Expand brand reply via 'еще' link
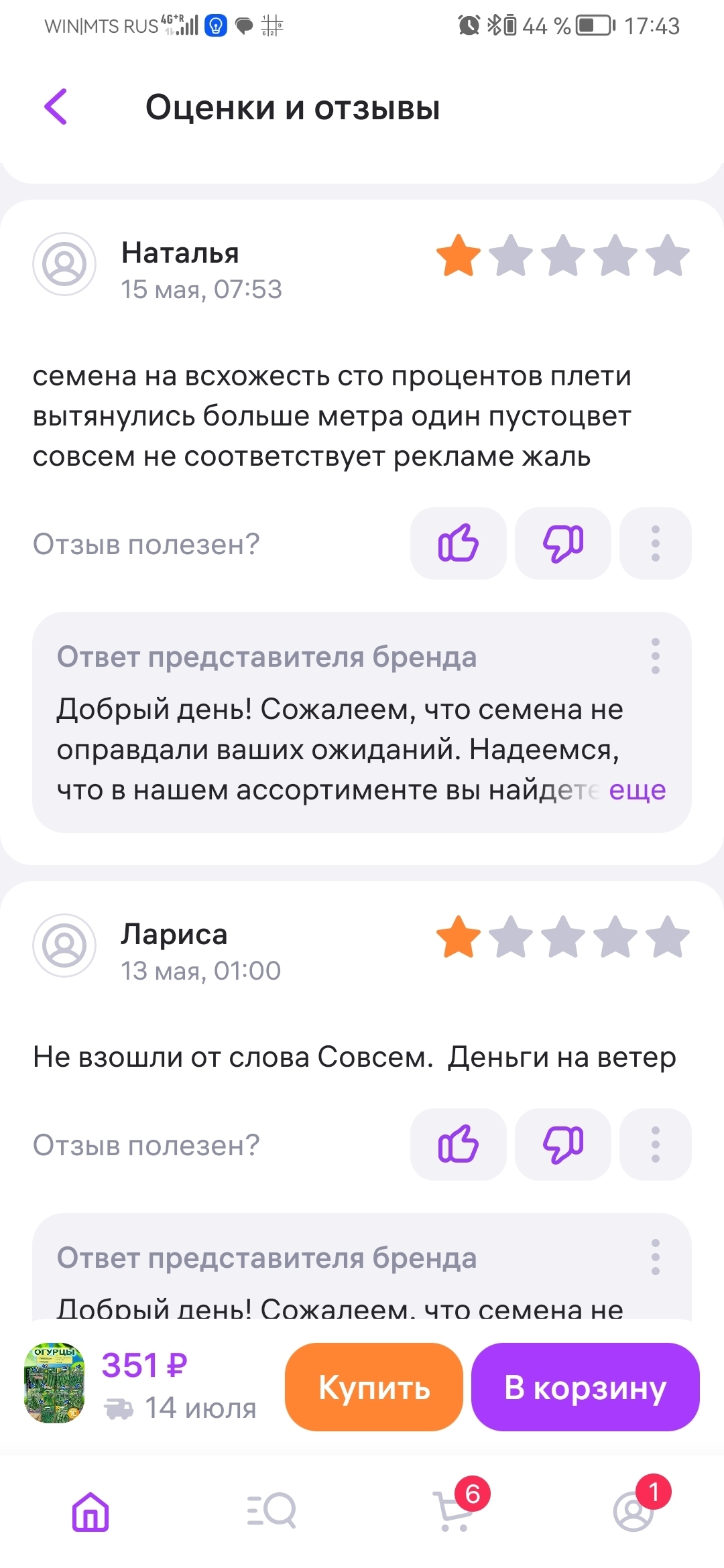Screen dimensions: 724x1568 click(638, 790)
